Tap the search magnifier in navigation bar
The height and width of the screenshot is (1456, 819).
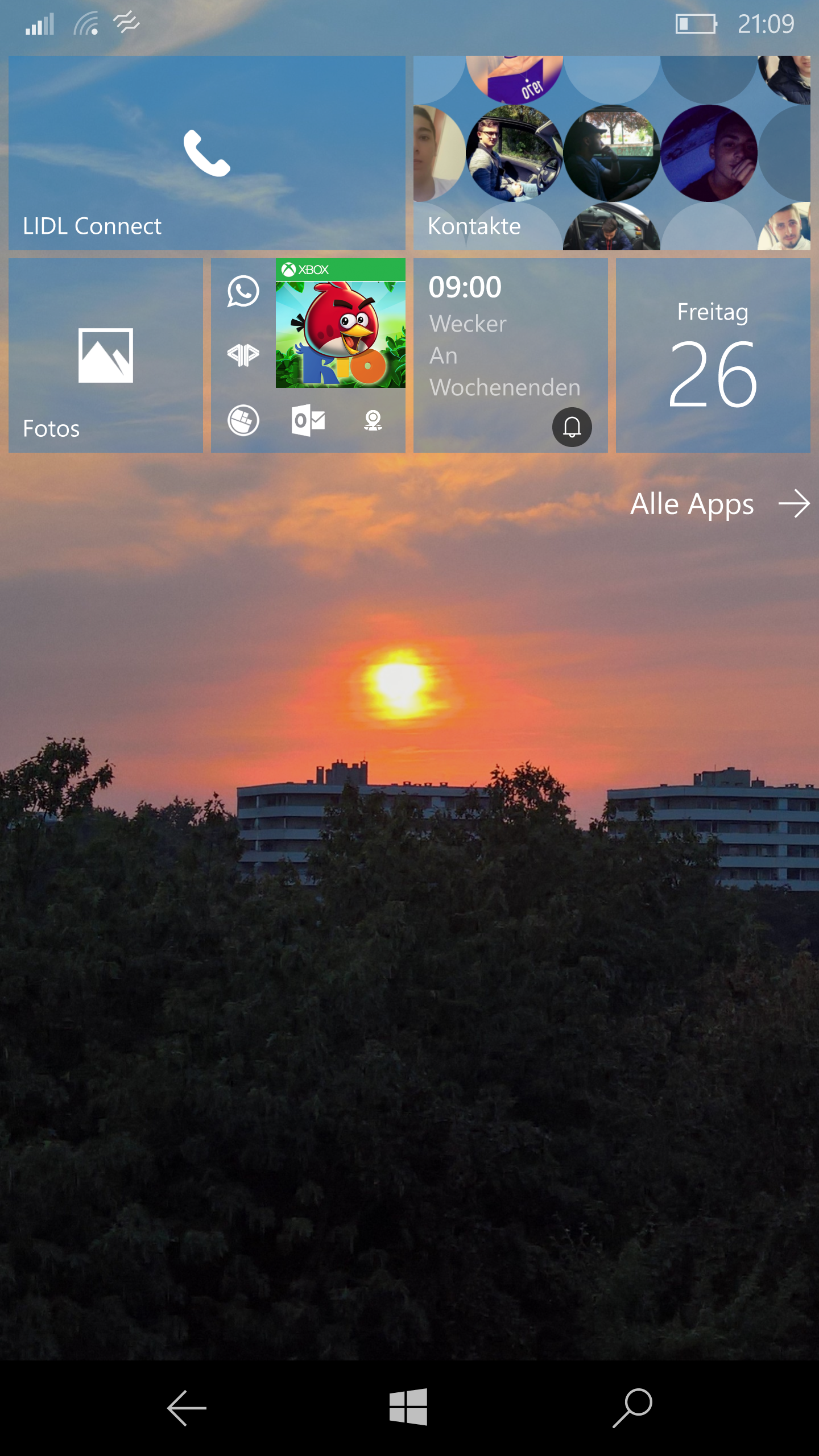pos(632,1408)
